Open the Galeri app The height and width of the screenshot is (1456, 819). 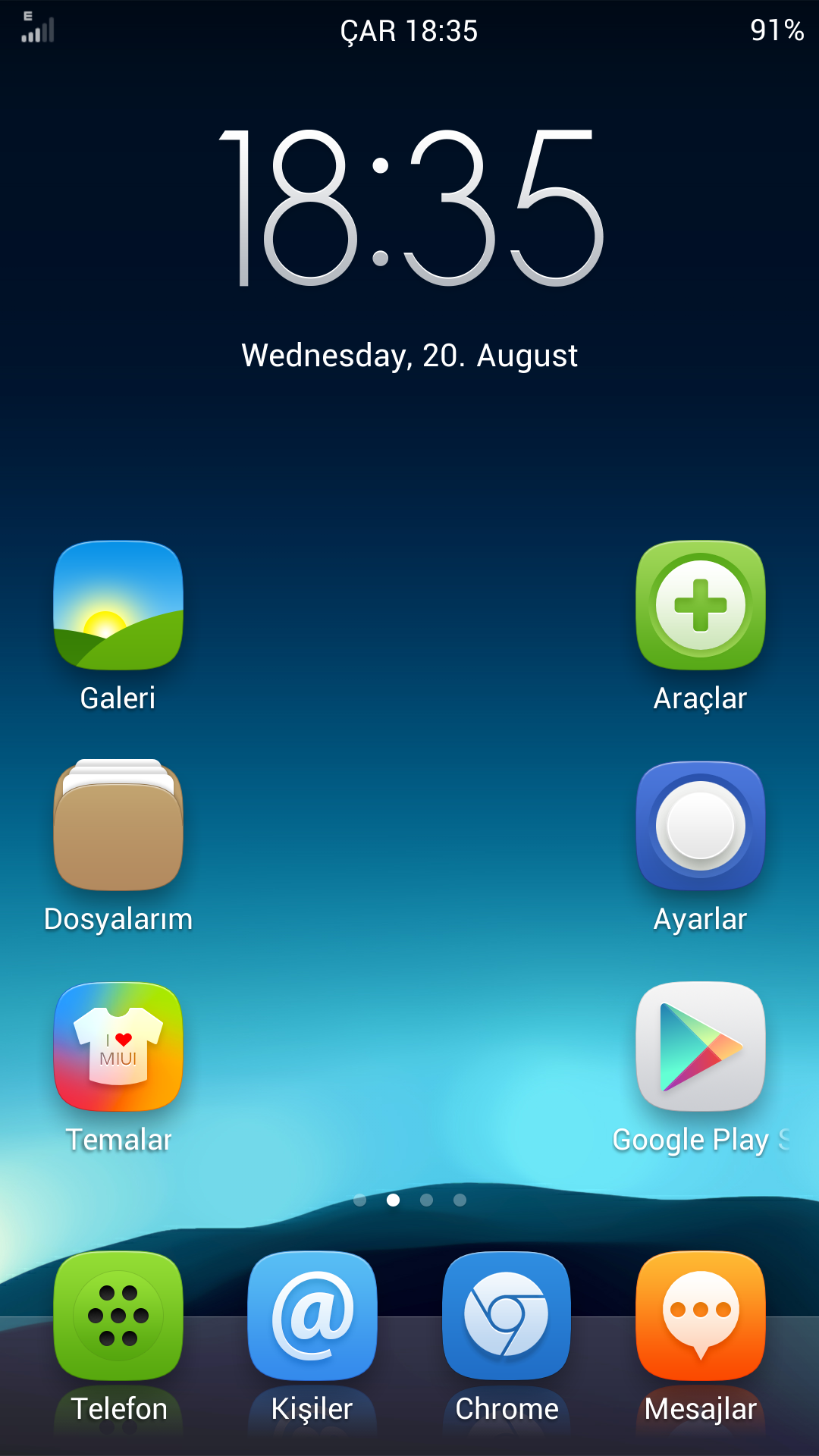point(118,605)
